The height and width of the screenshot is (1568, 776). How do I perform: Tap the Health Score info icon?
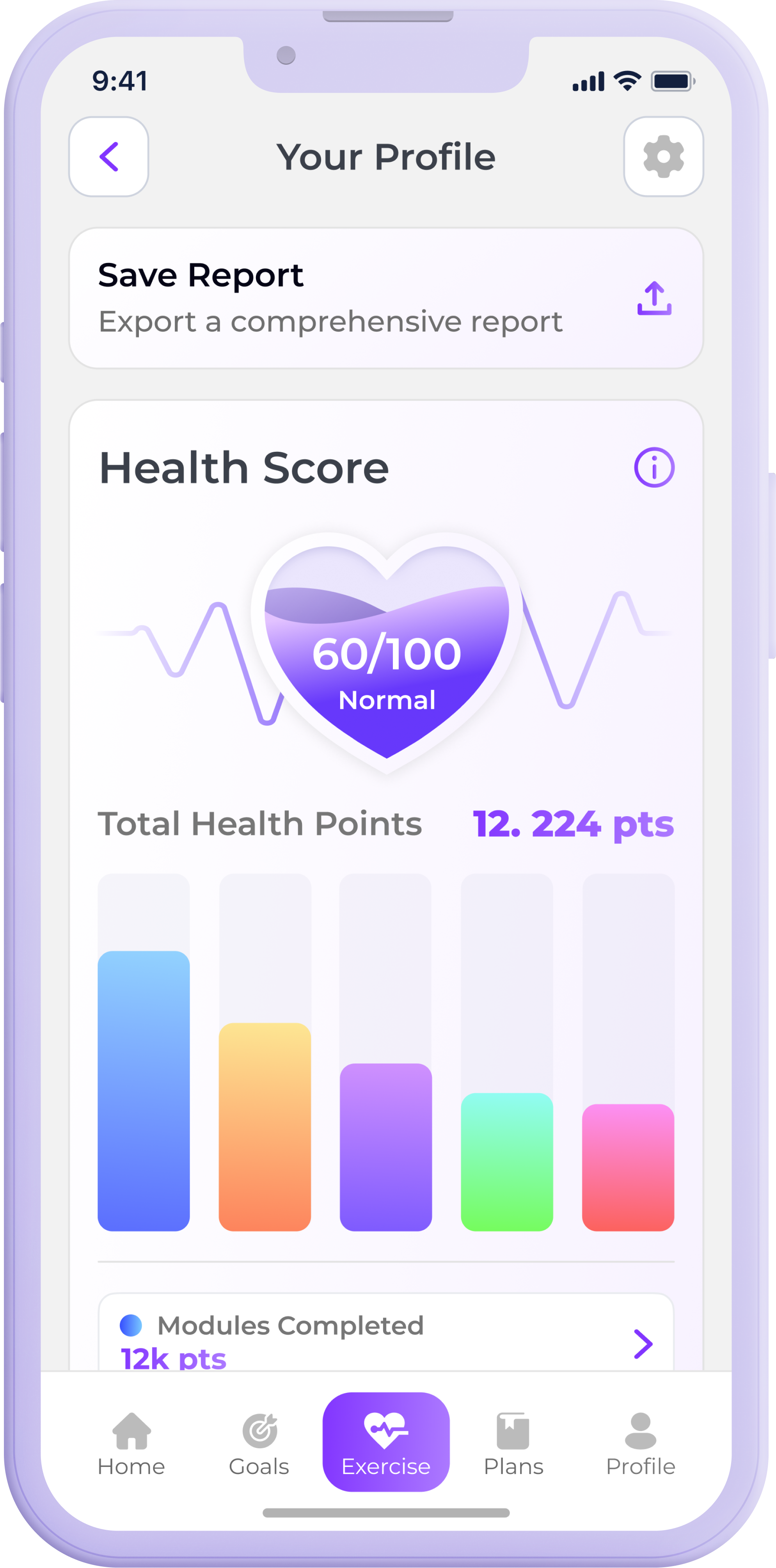coord(653,467)
